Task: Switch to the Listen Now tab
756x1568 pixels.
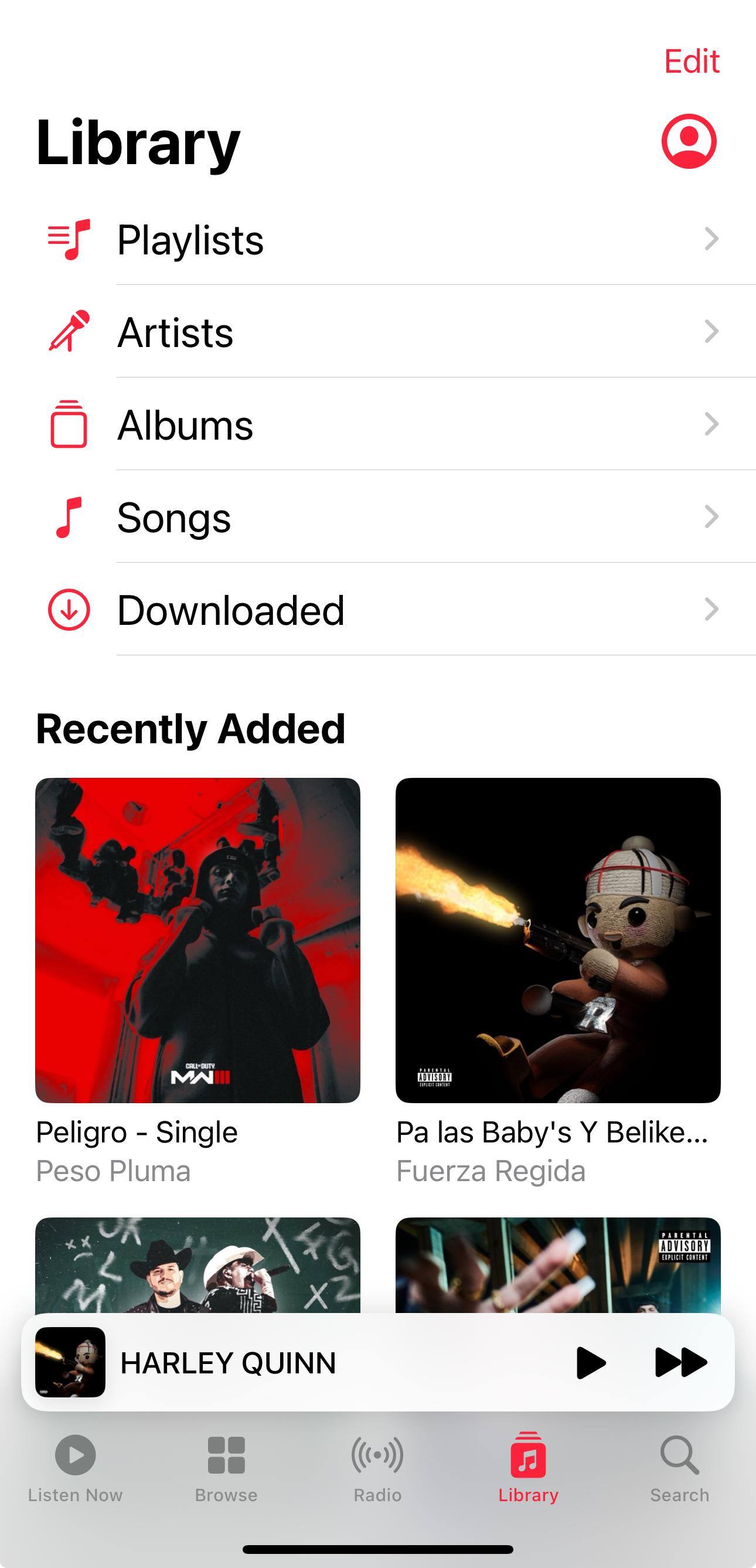Action: point(76,1468)
